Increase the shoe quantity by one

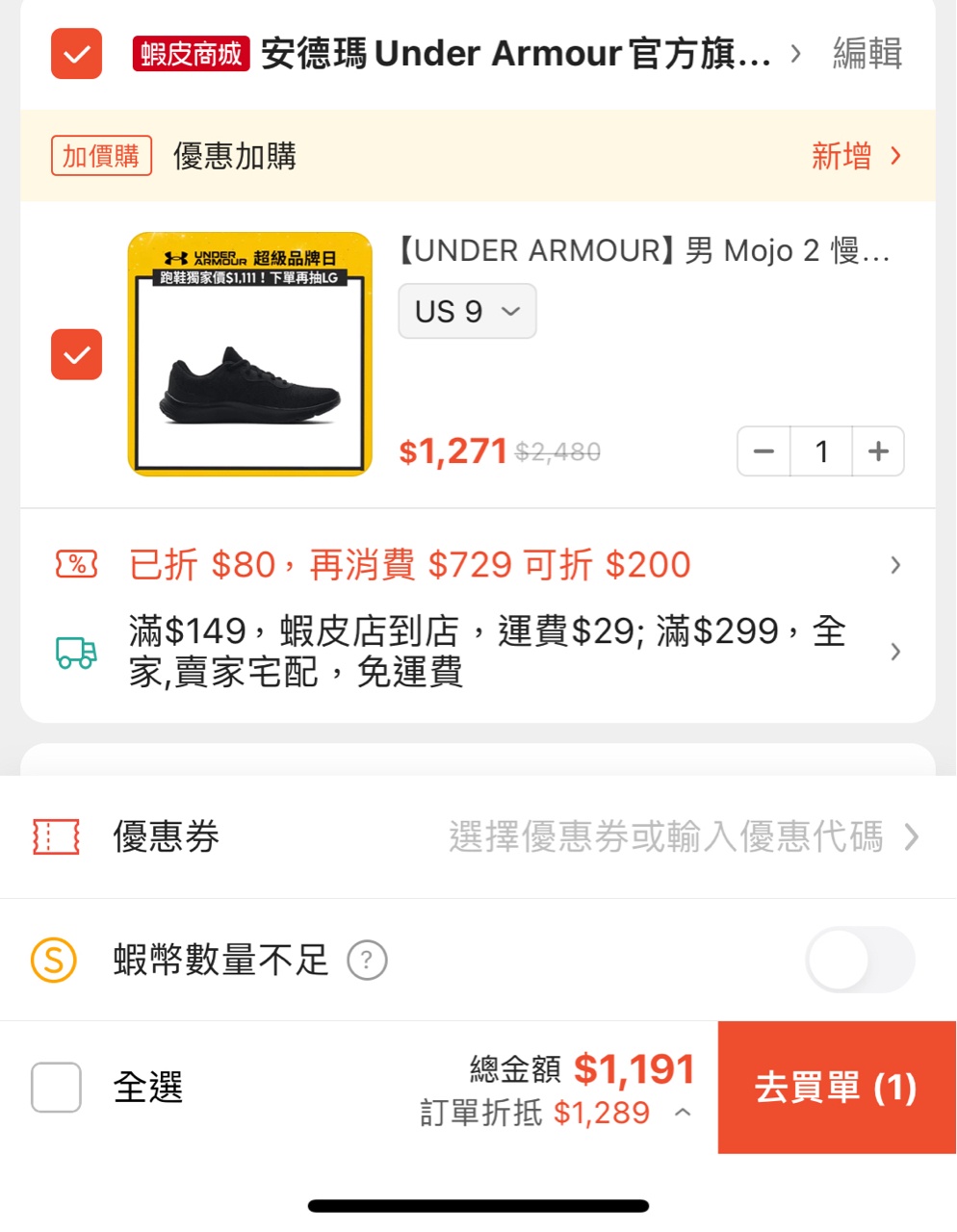878,451
